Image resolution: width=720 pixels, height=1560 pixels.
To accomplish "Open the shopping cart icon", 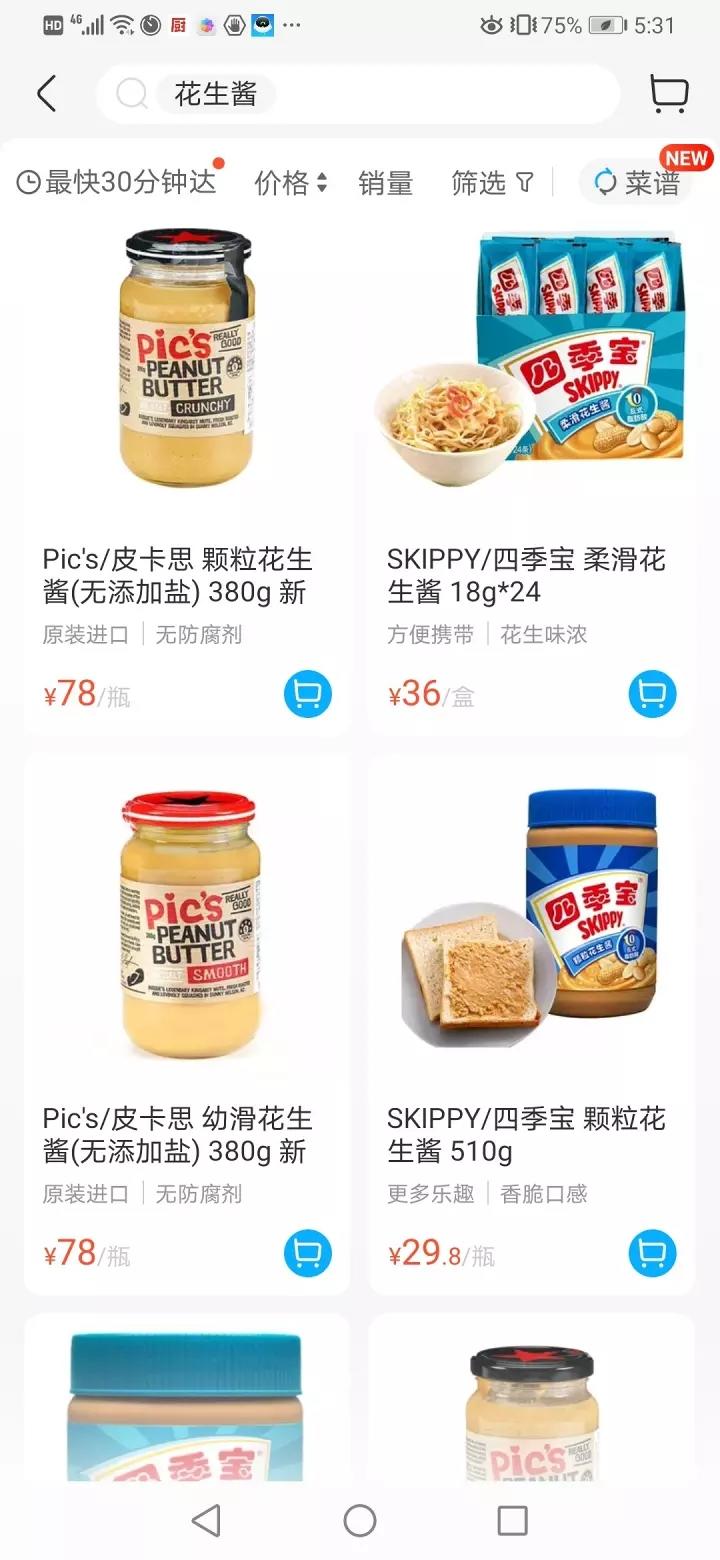I will click(668, 94).
